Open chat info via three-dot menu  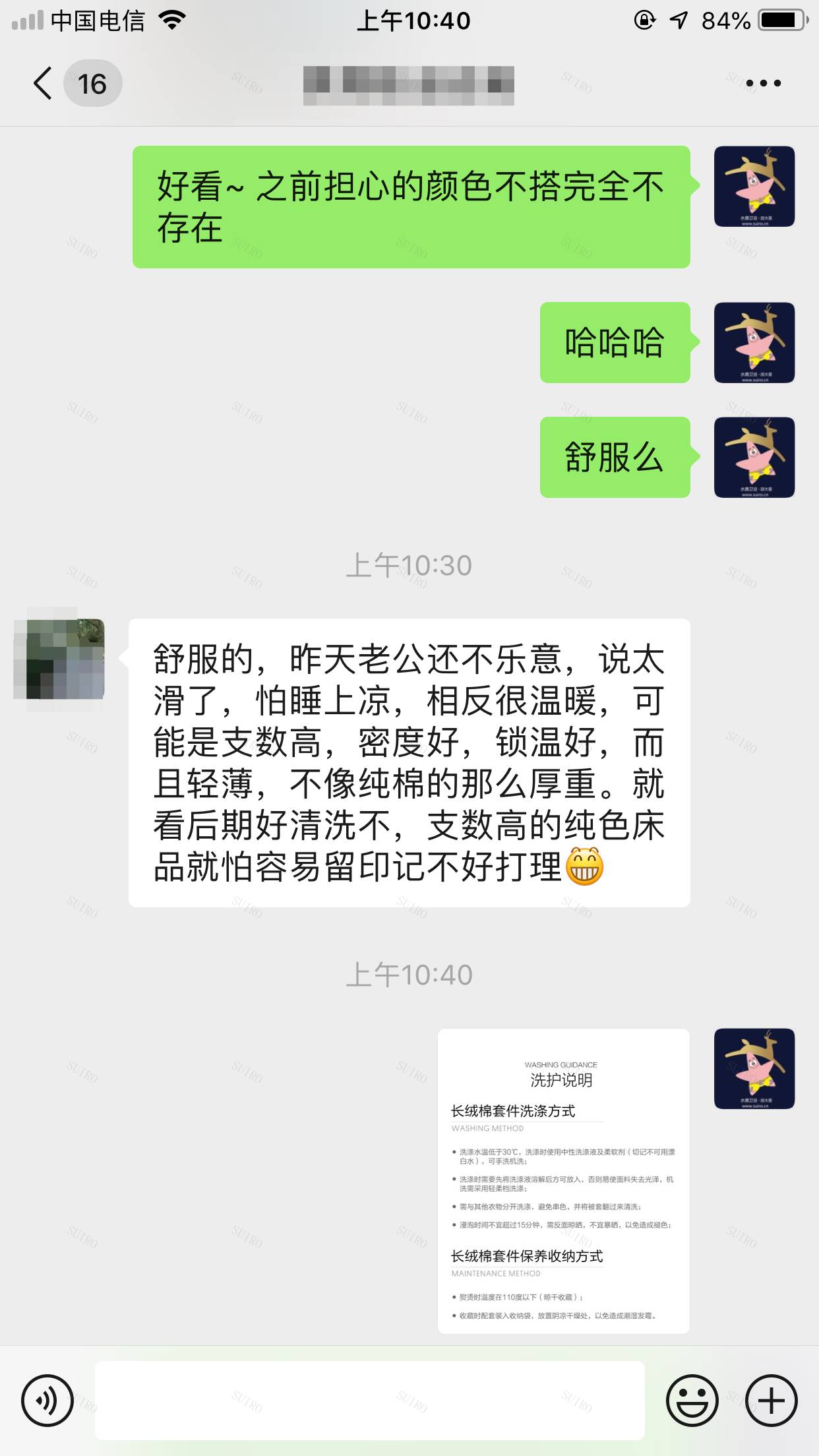pos(763,84)
